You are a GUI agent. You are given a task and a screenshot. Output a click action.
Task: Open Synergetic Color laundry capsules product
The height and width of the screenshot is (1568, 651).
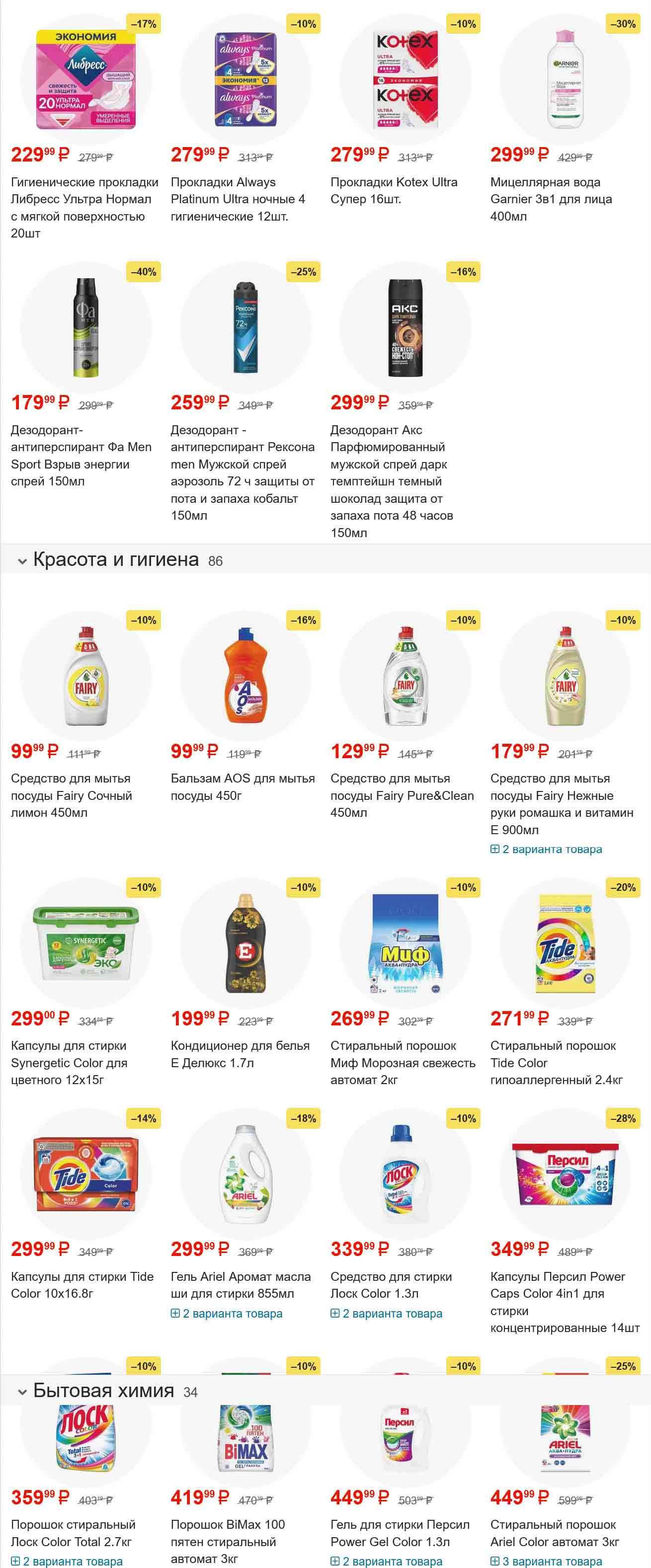(x=69, y=1062)
